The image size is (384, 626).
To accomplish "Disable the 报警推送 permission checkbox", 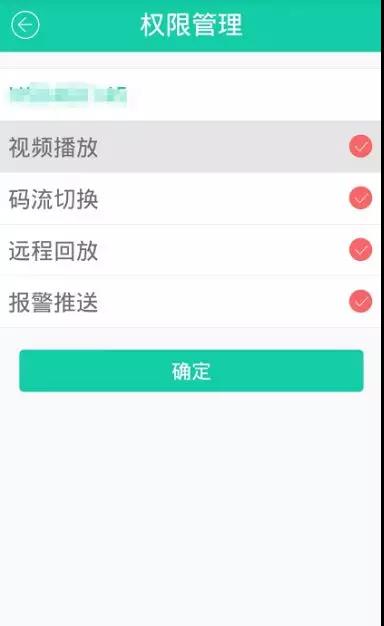I will pos(360,301).
